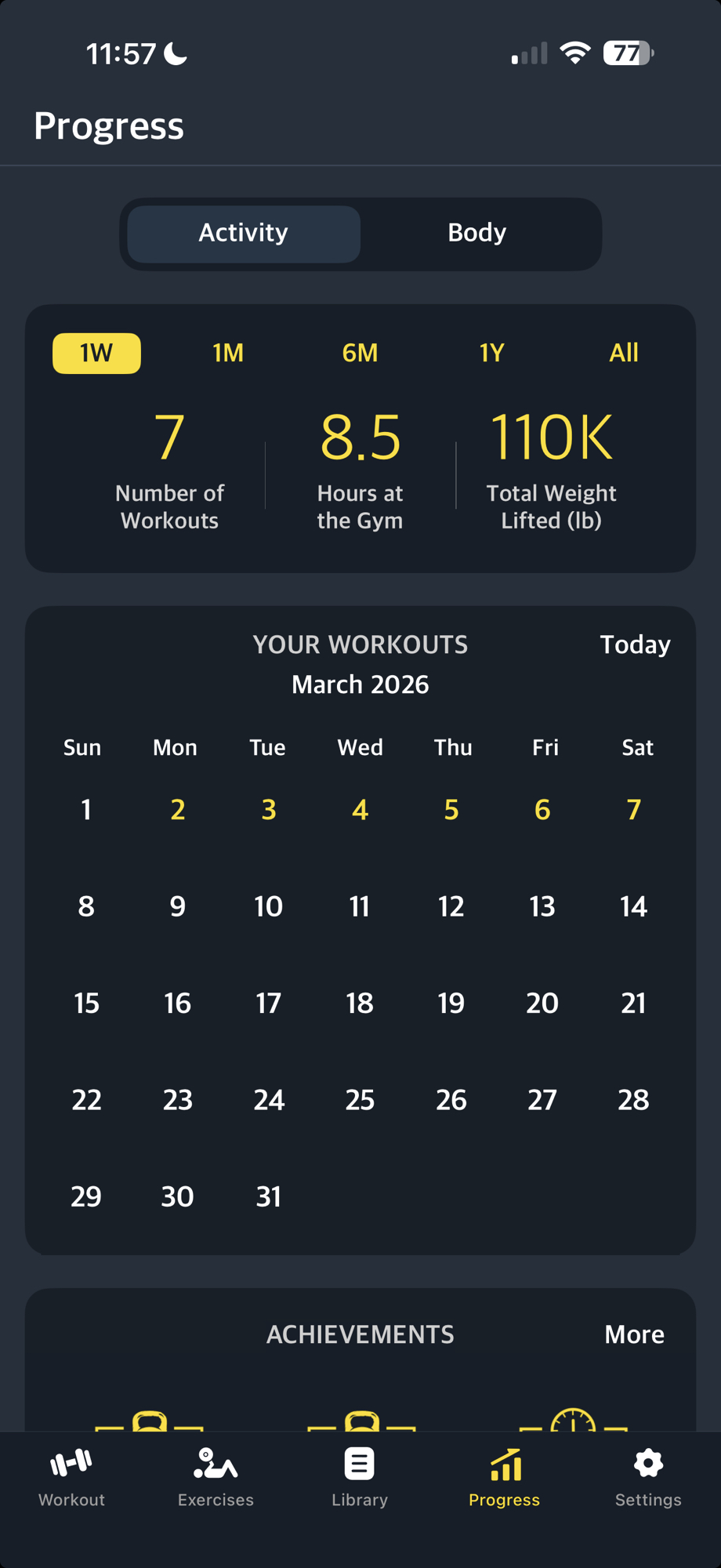Tap the Progress tab in the bottom bar
This screenshot has height=1568, width=721.
pyautogui.click(x=504, y=1477)
